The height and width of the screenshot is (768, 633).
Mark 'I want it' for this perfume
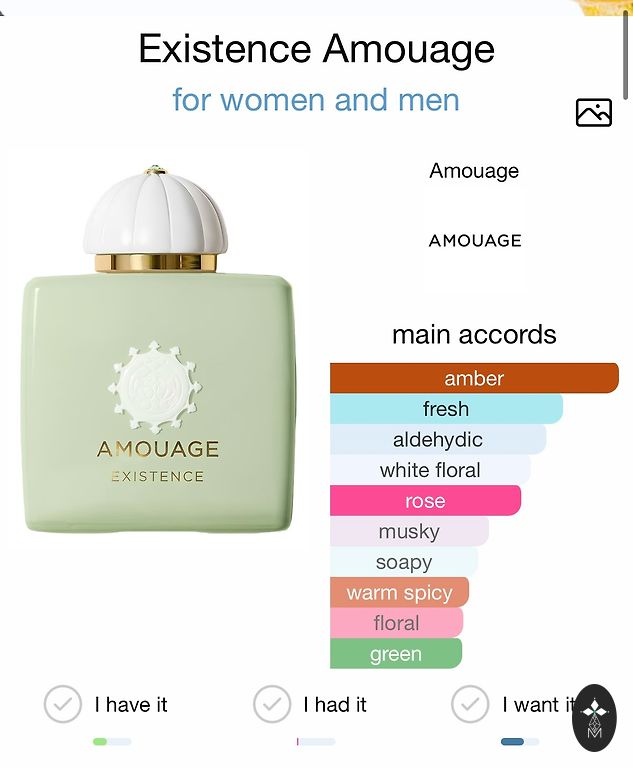(470, 704)
